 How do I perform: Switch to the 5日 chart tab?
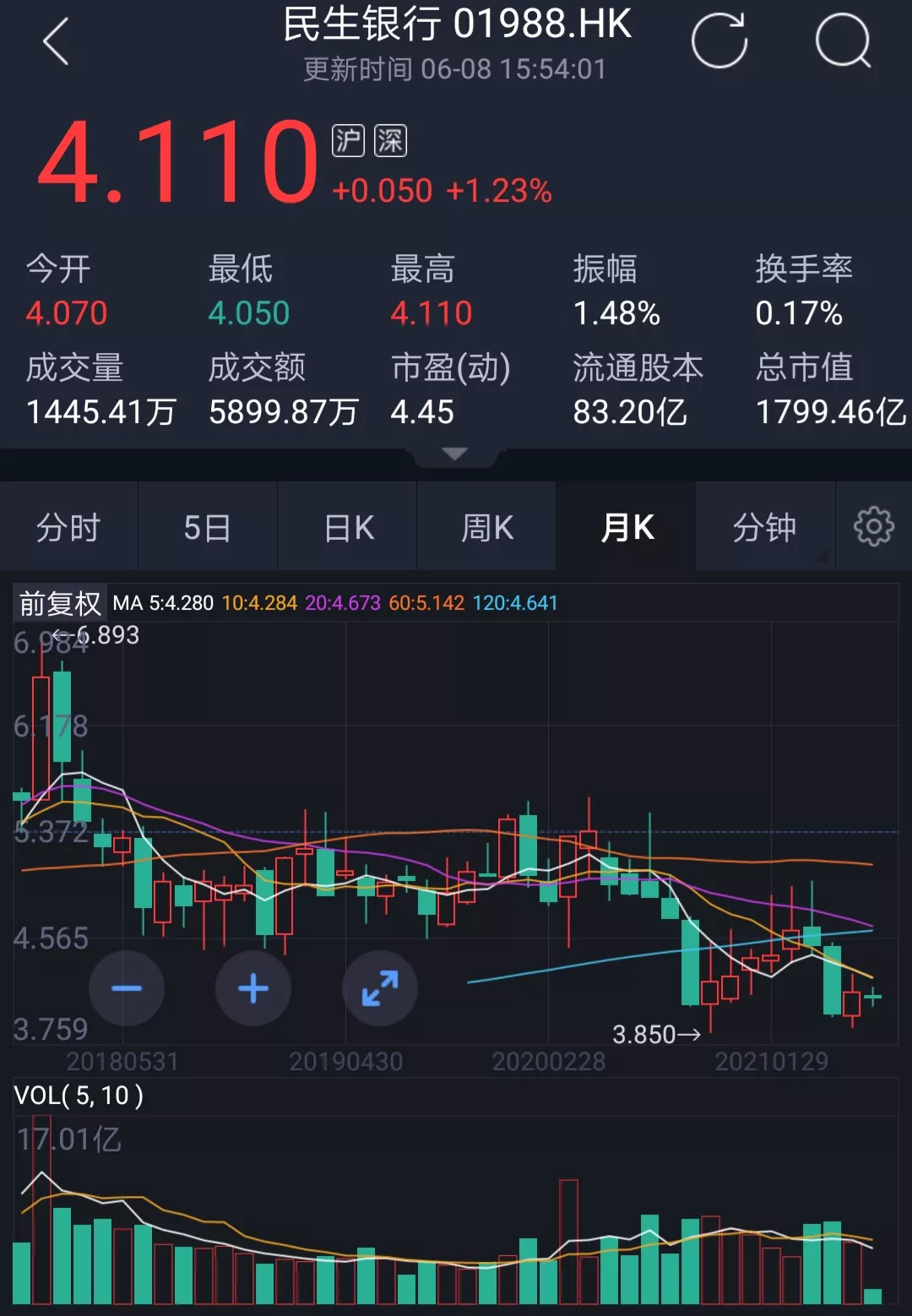tap(208, 527)
